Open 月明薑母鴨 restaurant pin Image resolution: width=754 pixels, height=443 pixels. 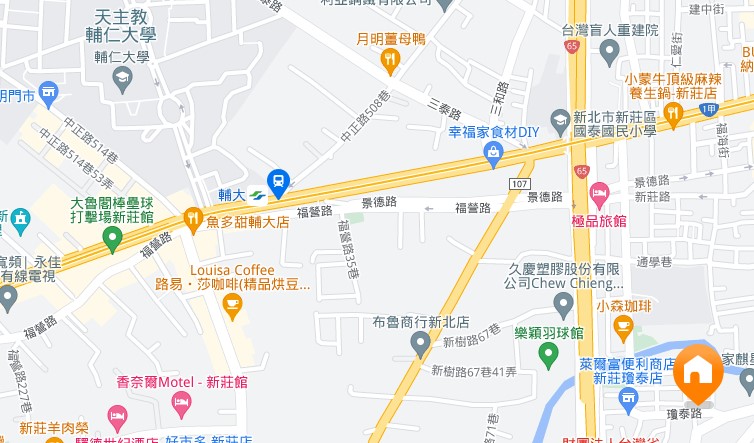[x=391, y=62]
